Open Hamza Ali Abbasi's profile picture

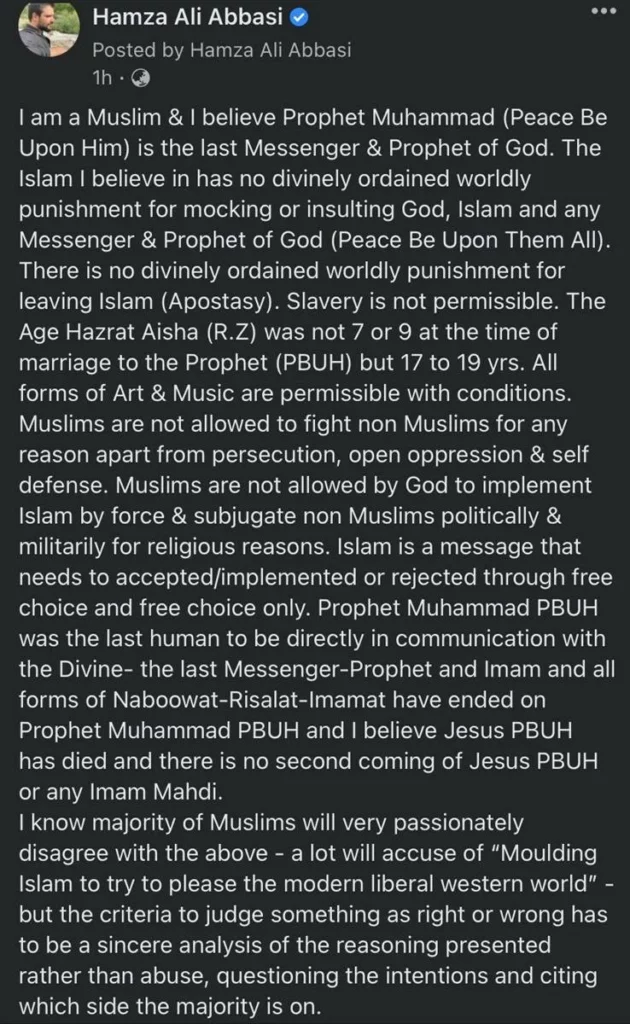click(x=49, y=29)
